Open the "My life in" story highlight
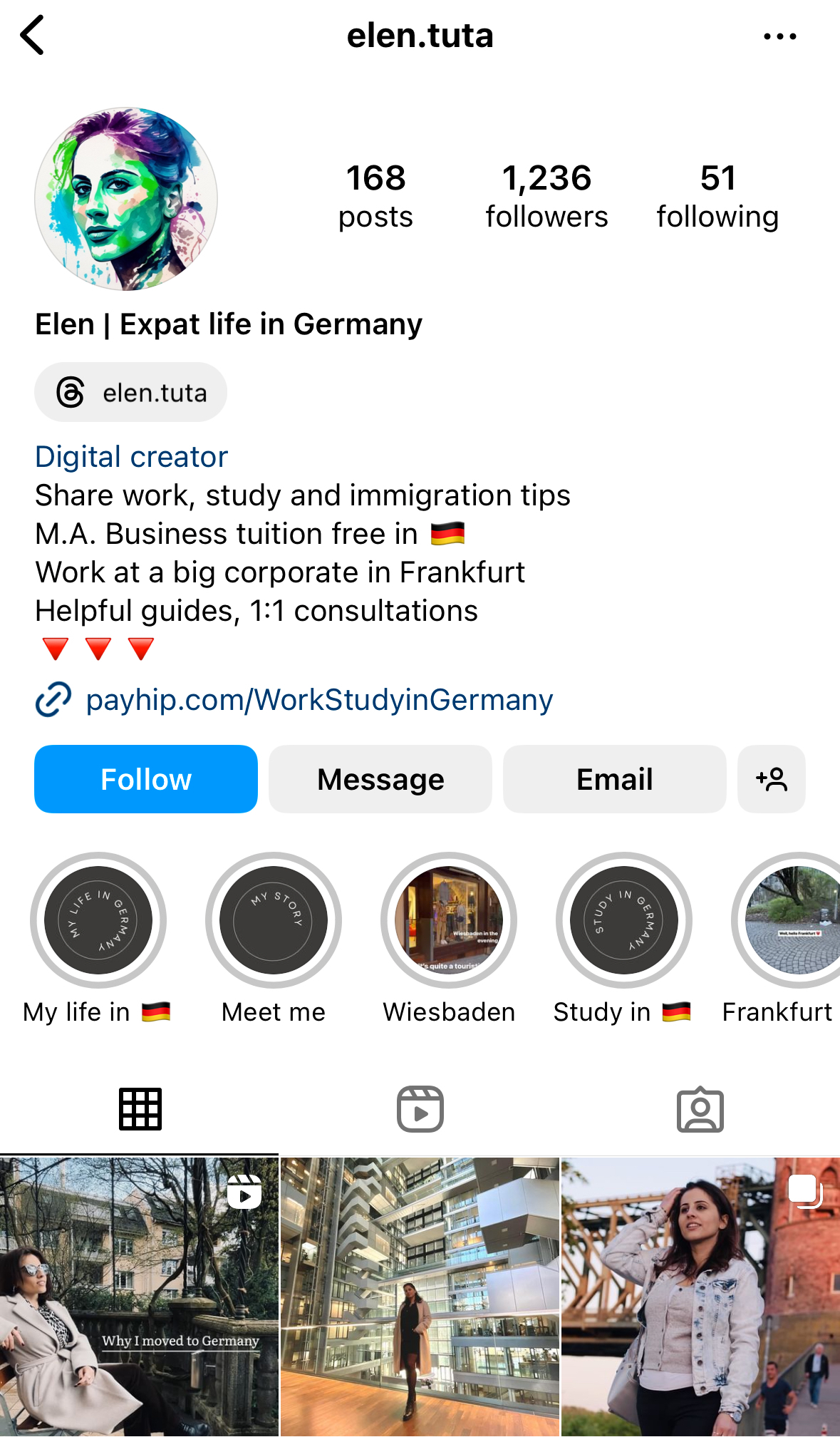The height and width of the screenshot is (1437, 840). [x=98, y=920]
